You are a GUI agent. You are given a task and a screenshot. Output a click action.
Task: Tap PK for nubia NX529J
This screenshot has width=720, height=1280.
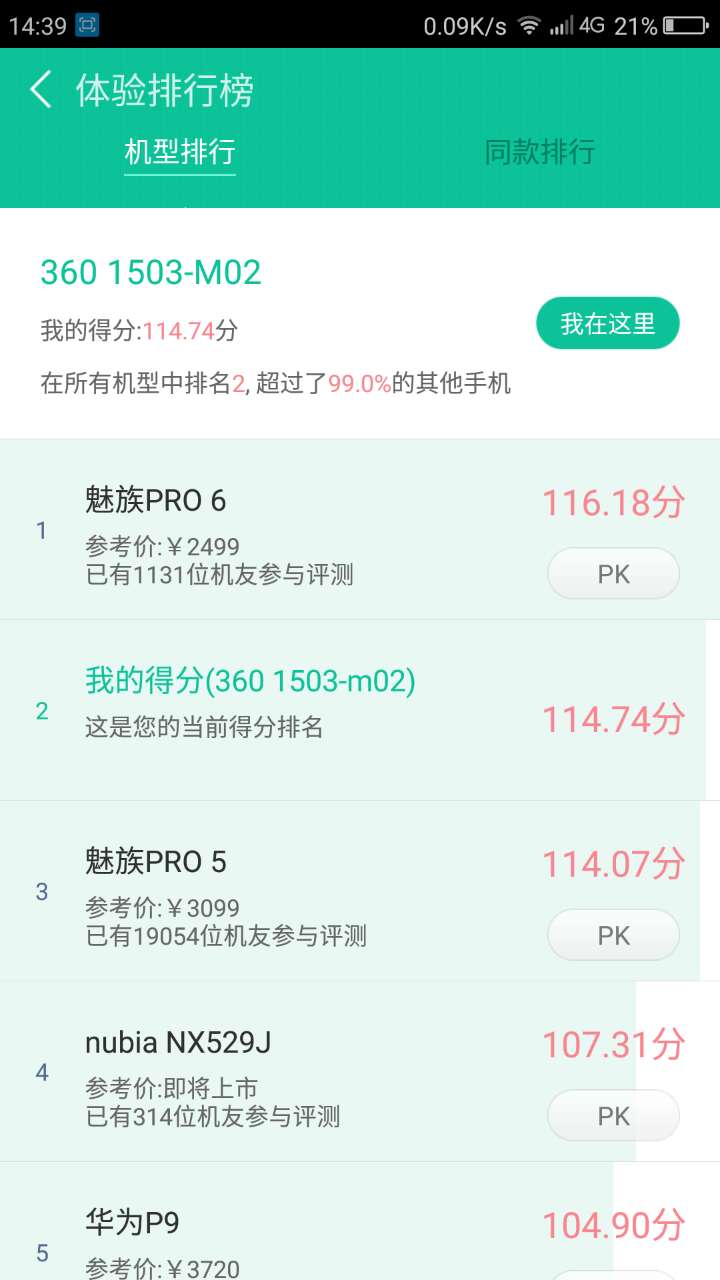613,1115
